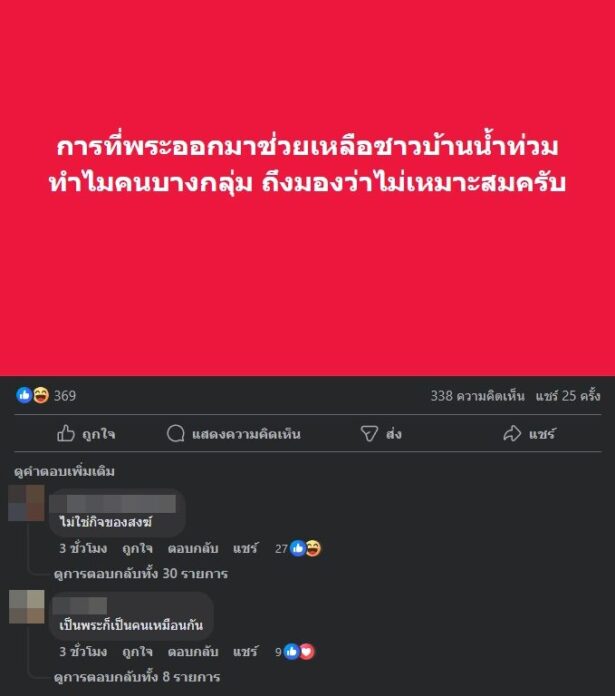
Task: Like the comment เป็นพระก็เป็นคนเหมือนกัน
Action: (x=136, y=652)
